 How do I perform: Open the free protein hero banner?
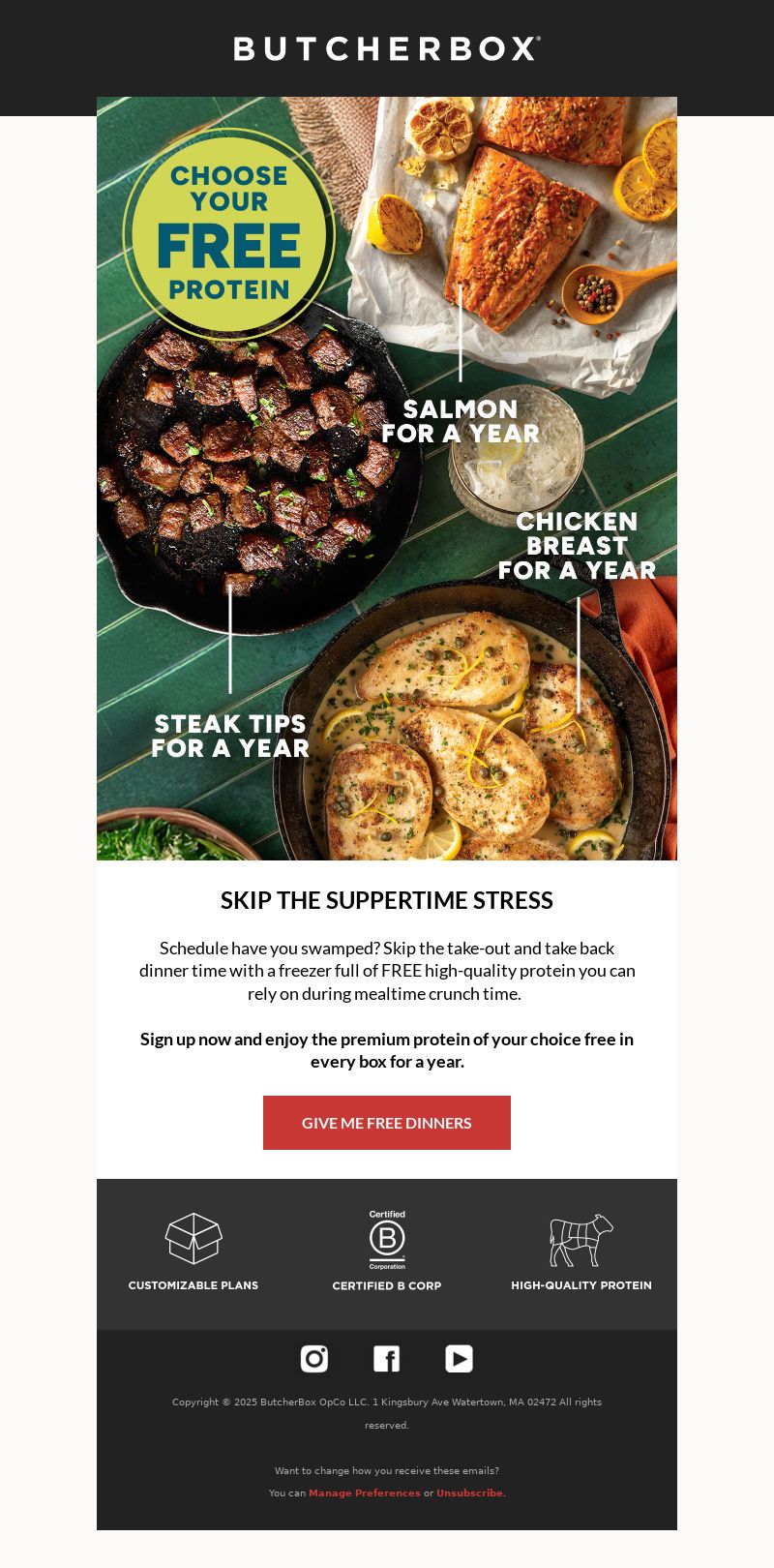[x=387, y=478]
